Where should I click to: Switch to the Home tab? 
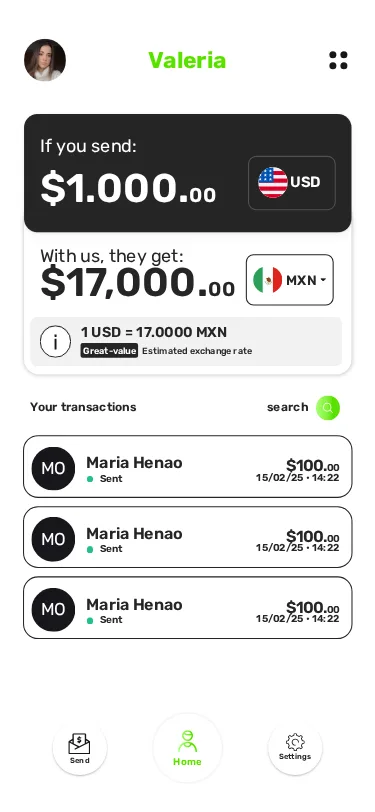pos(188,748)
